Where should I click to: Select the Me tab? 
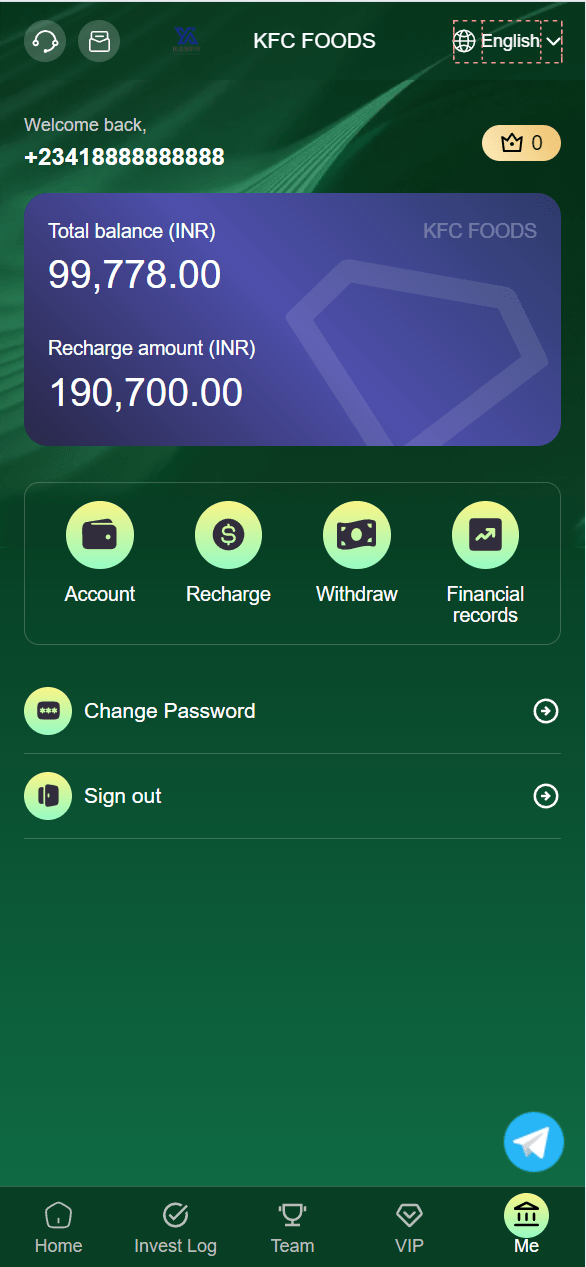click(526, 1226)
